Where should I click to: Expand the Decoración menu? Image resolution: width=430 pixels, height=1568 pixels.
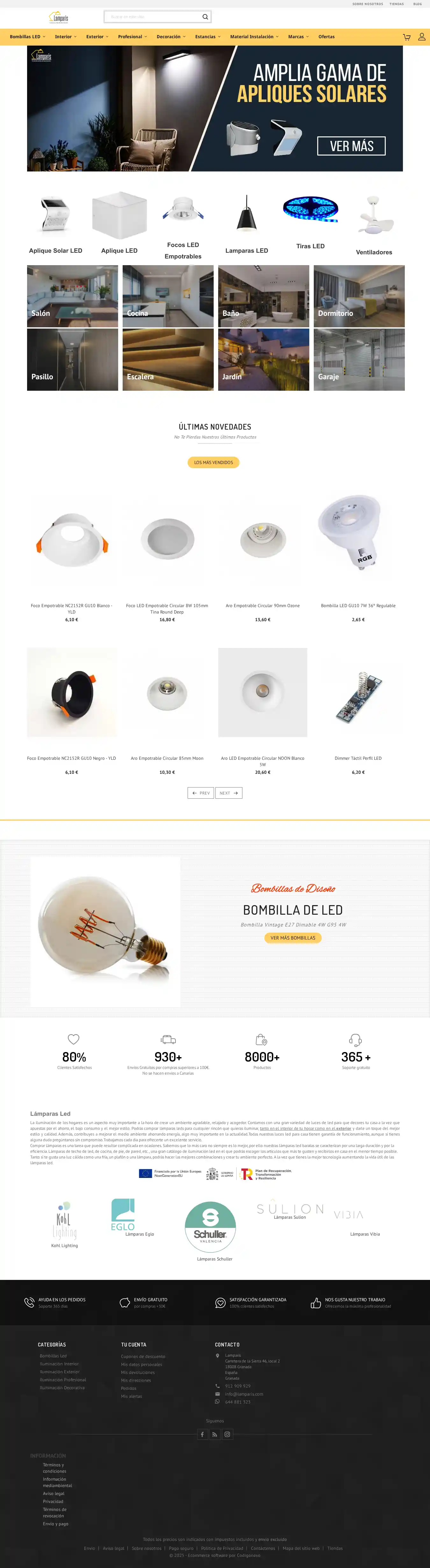pos(171,37)
